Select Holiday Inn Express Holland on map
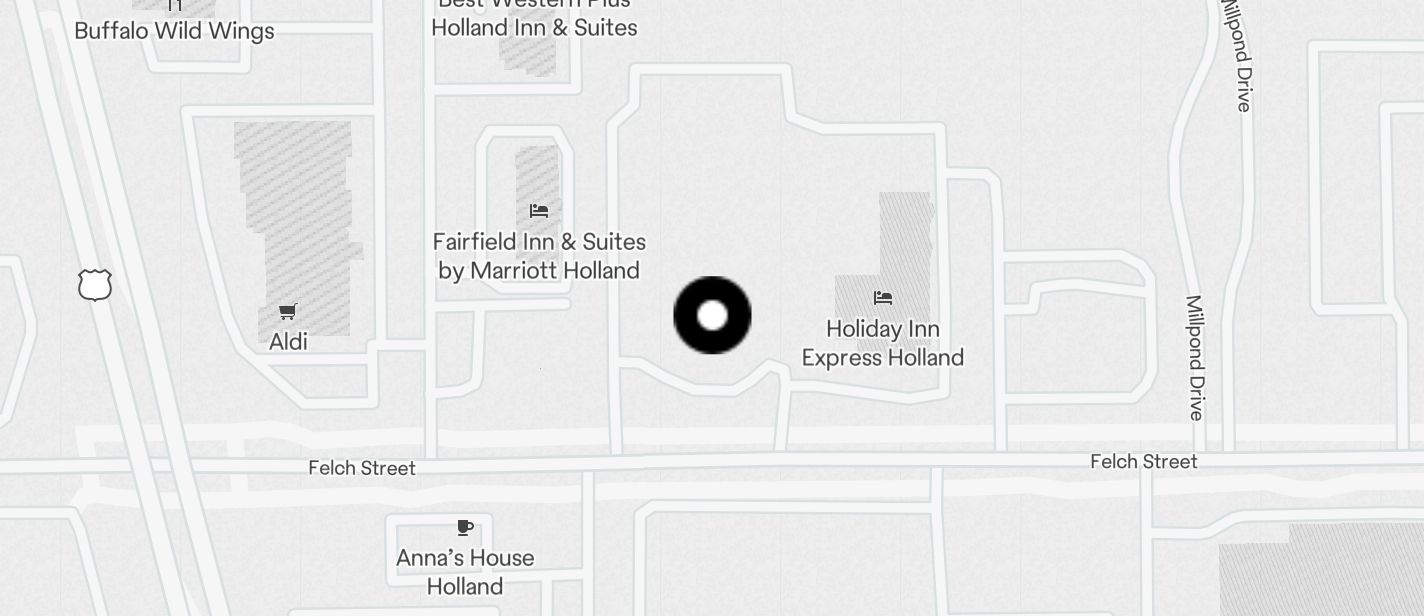The width and height of the screenshot is (1424, 616). point(882,298)
